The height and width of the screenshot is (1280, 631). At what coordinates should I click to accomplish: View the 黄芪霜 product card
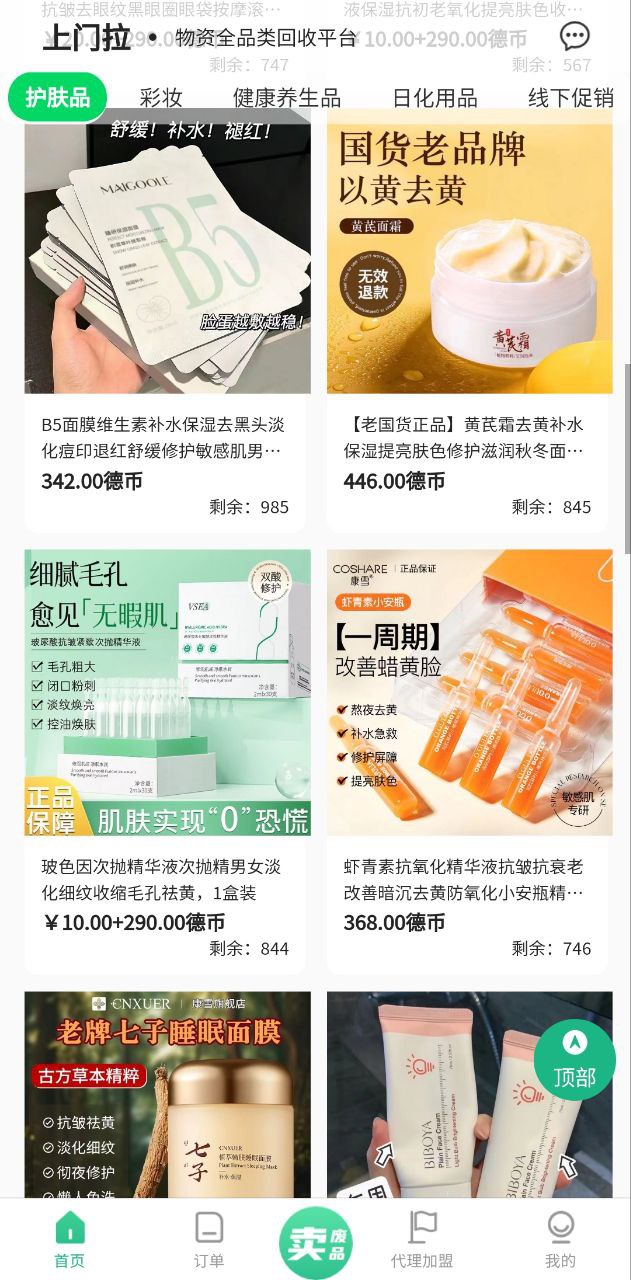point(469,300)
